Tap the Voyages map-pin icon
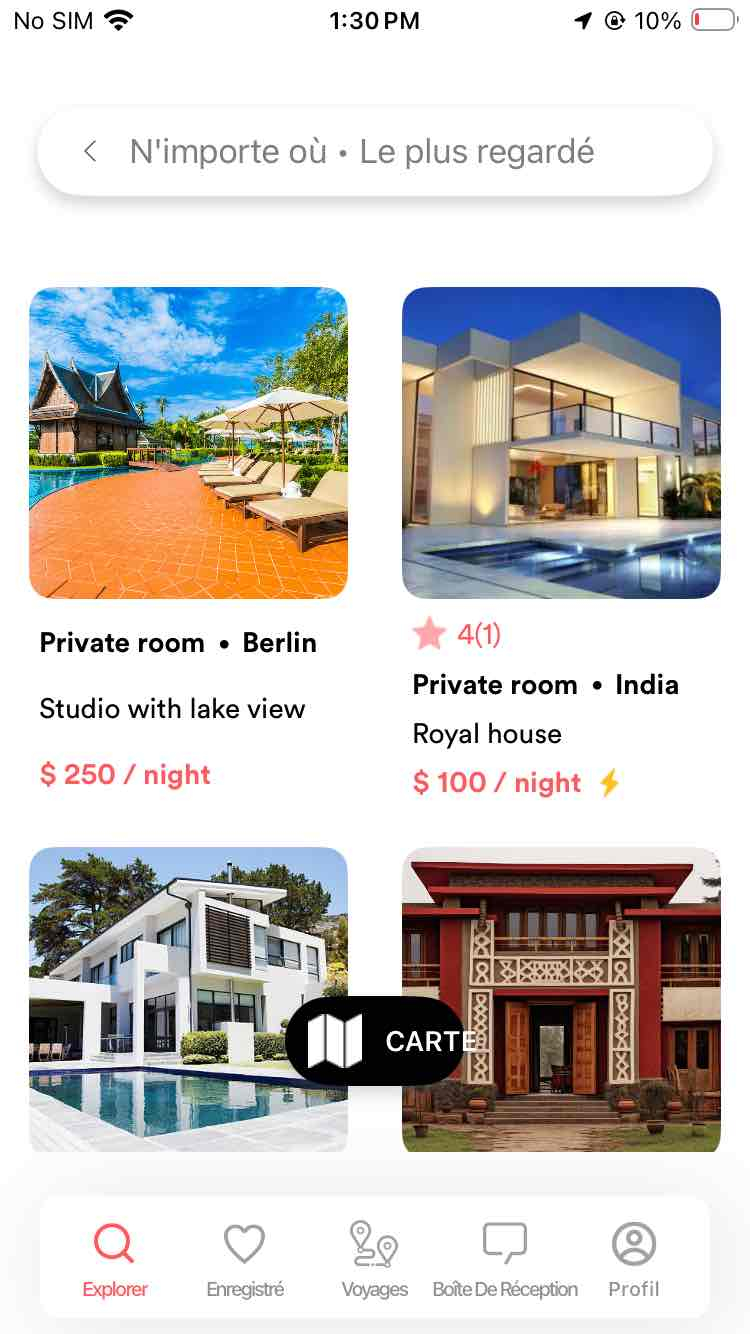This screenshot has width=750, height=1334. (x=374, y=1243)
